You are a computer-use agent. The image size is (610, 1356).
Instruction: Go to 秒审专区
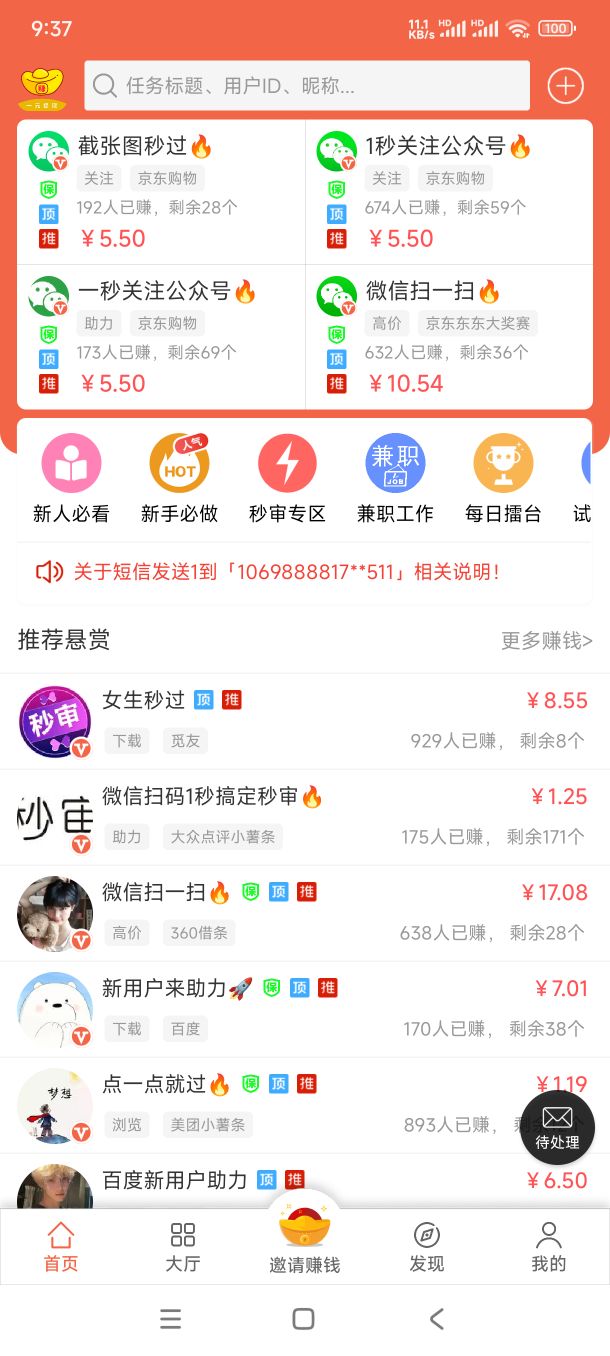pyautogui.click(x=287, y=479)
